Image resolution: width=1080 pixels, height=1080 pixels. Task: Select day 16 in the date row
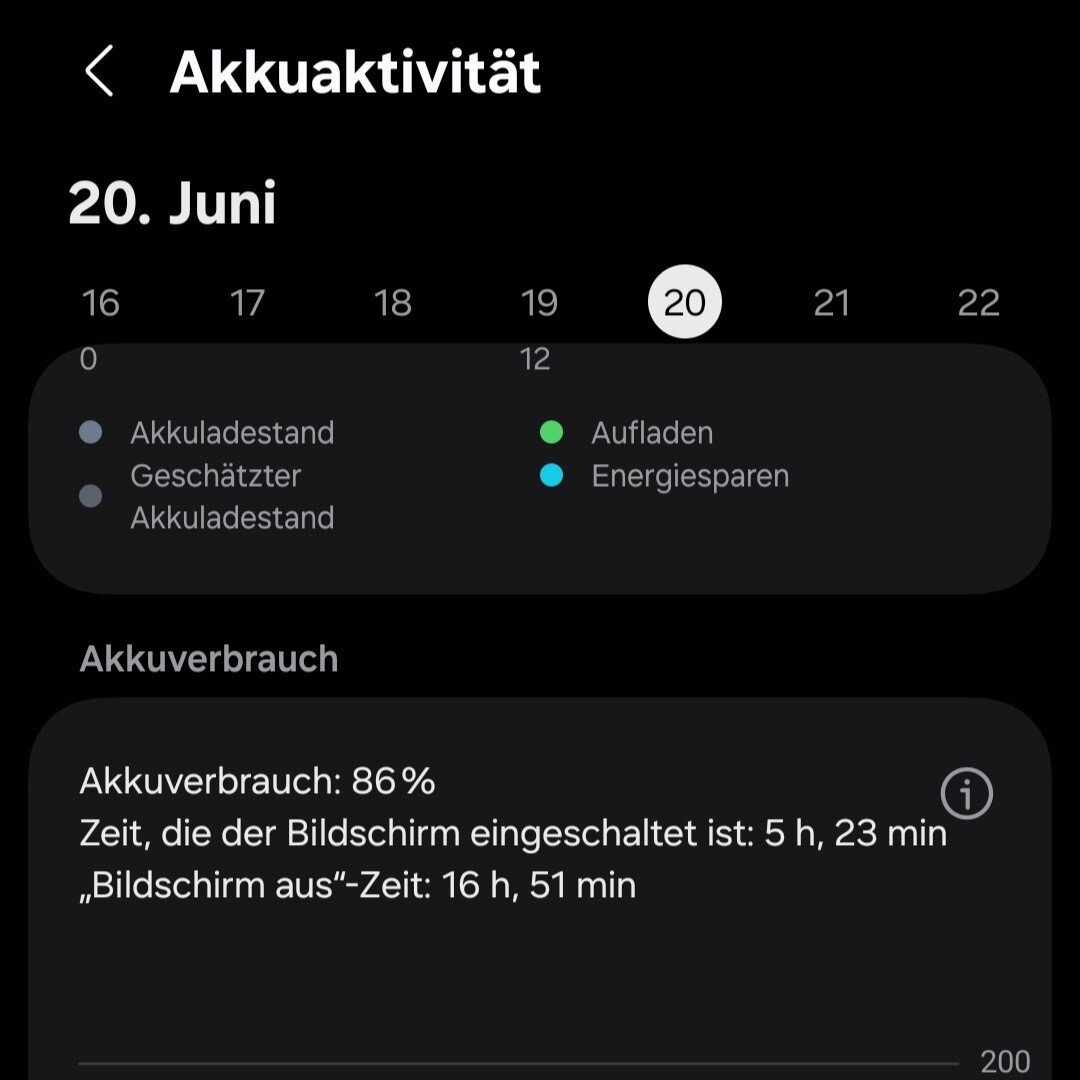point(100,302)
